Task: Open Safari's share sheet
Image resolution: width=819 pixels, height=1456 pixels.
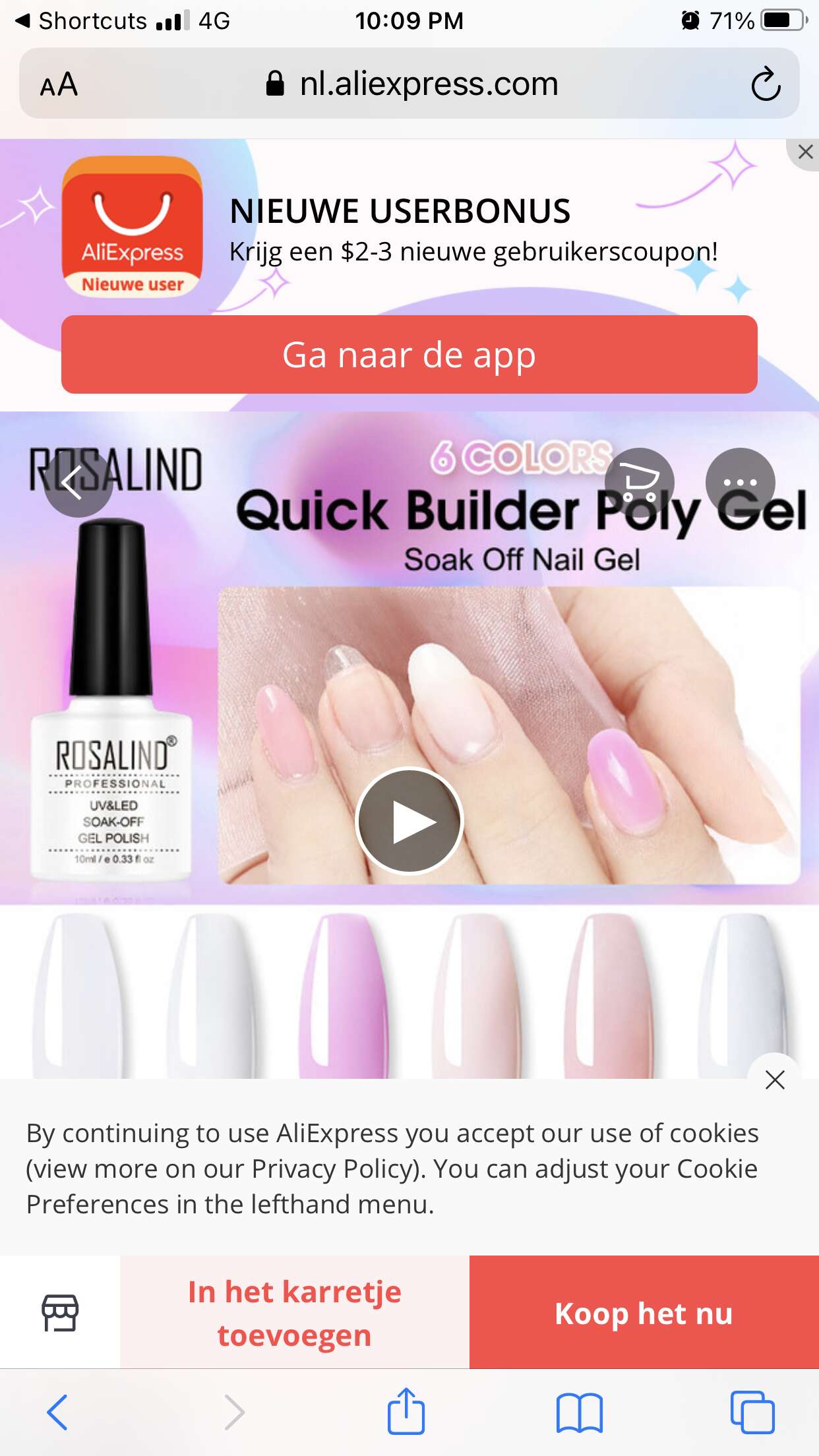Action: coord(406,1412)
